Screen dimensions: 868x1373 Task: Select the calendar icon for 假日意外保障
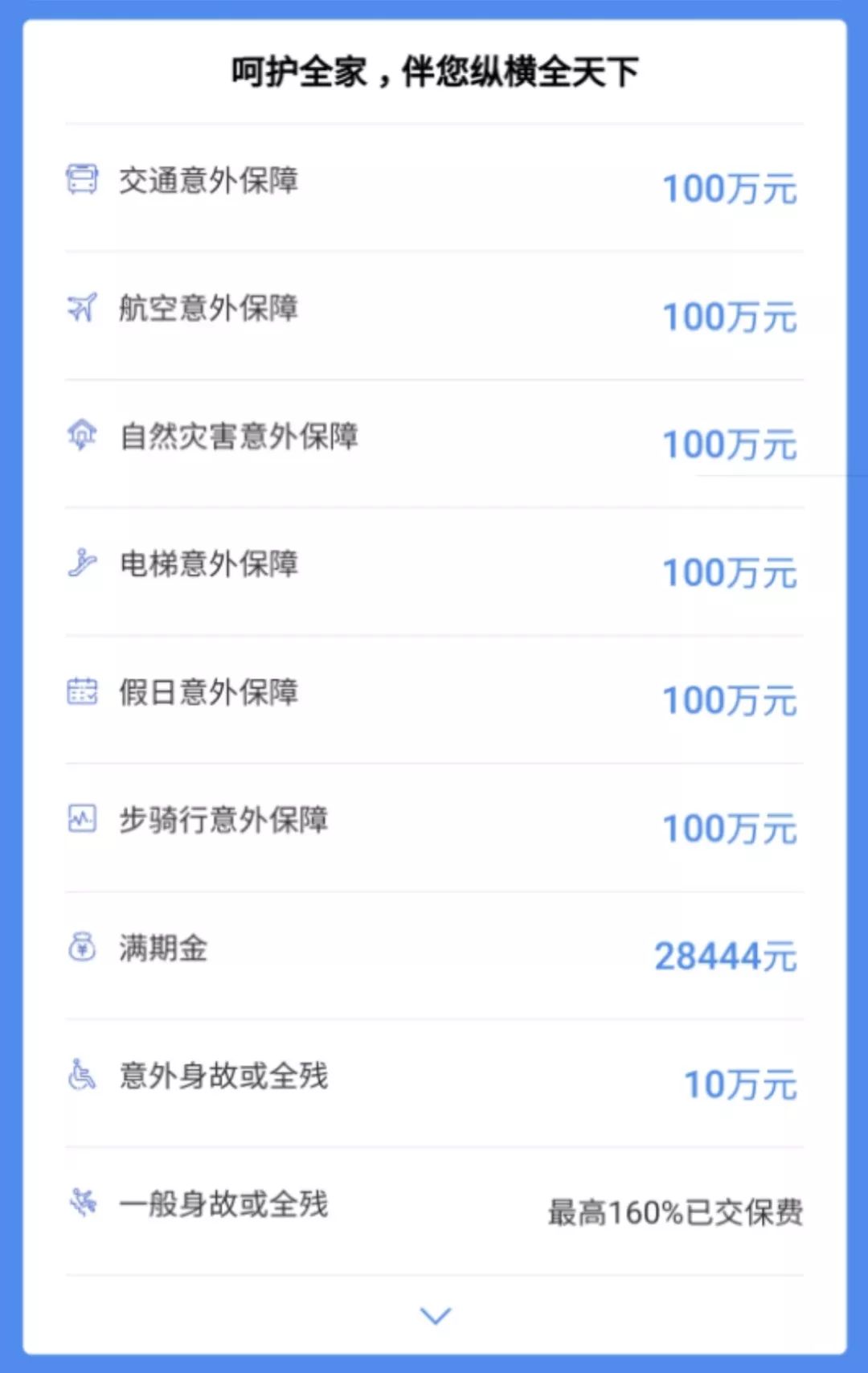coord(83,692)
